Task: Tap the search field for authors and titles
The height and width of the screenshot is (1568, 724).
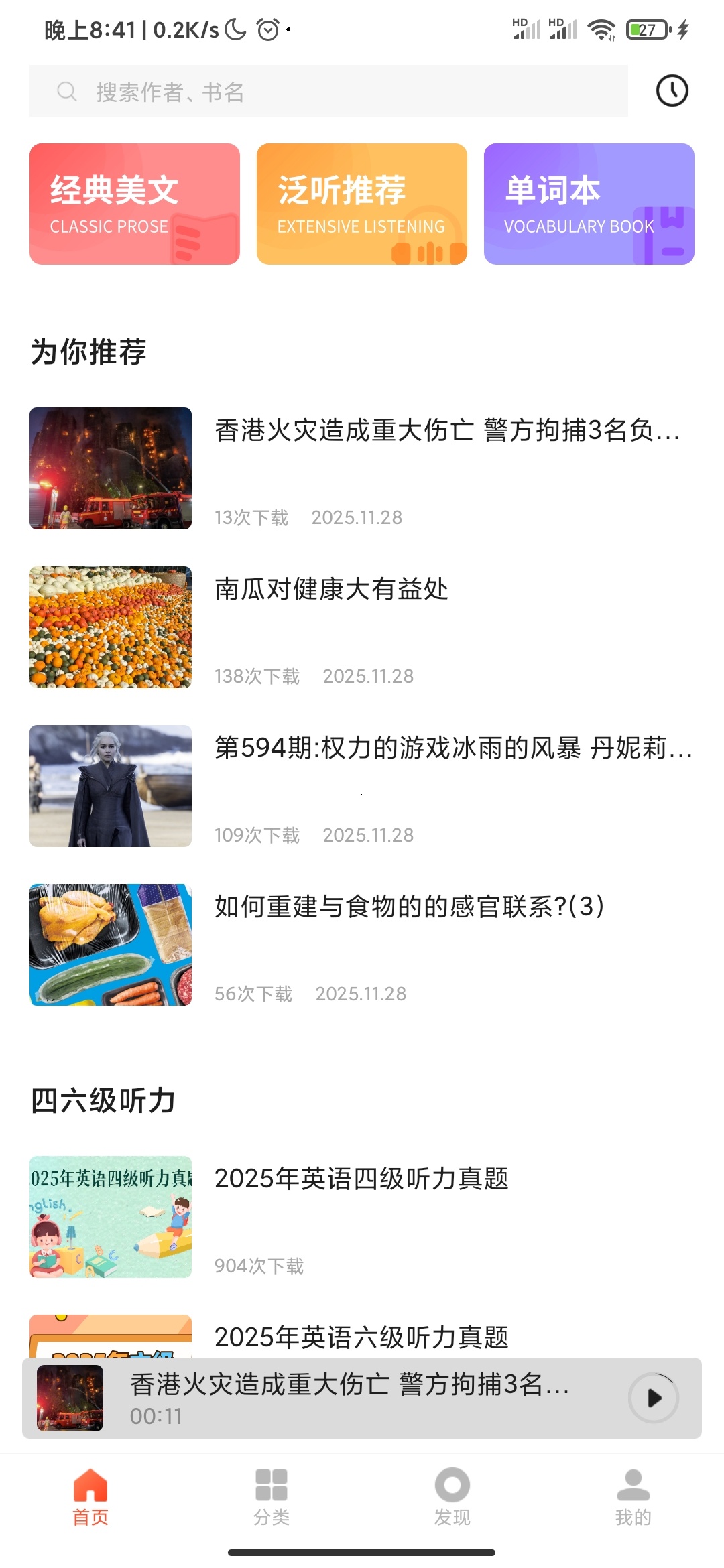Action: click(328, 91)
